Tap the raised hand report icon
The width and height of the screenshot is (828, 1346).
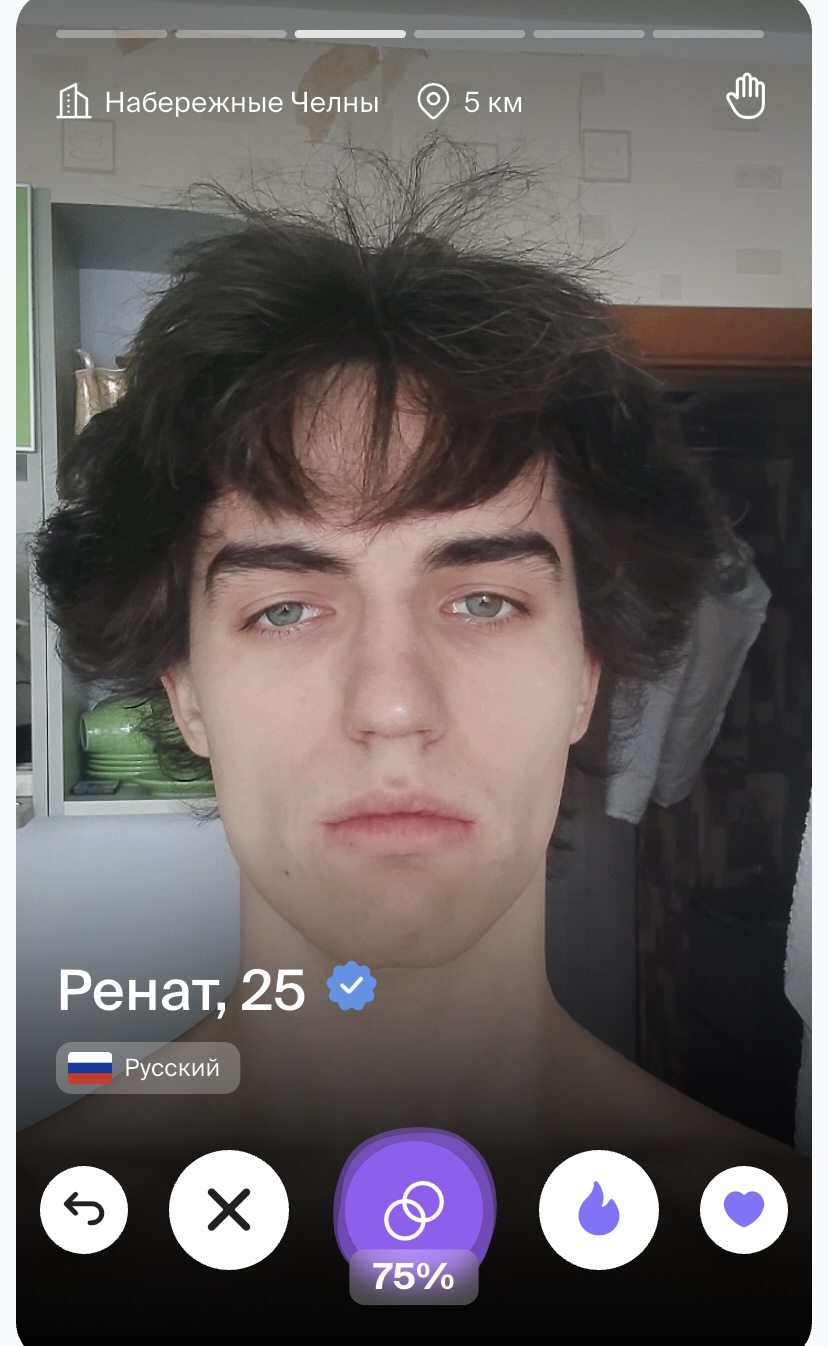tap(745, 98)
